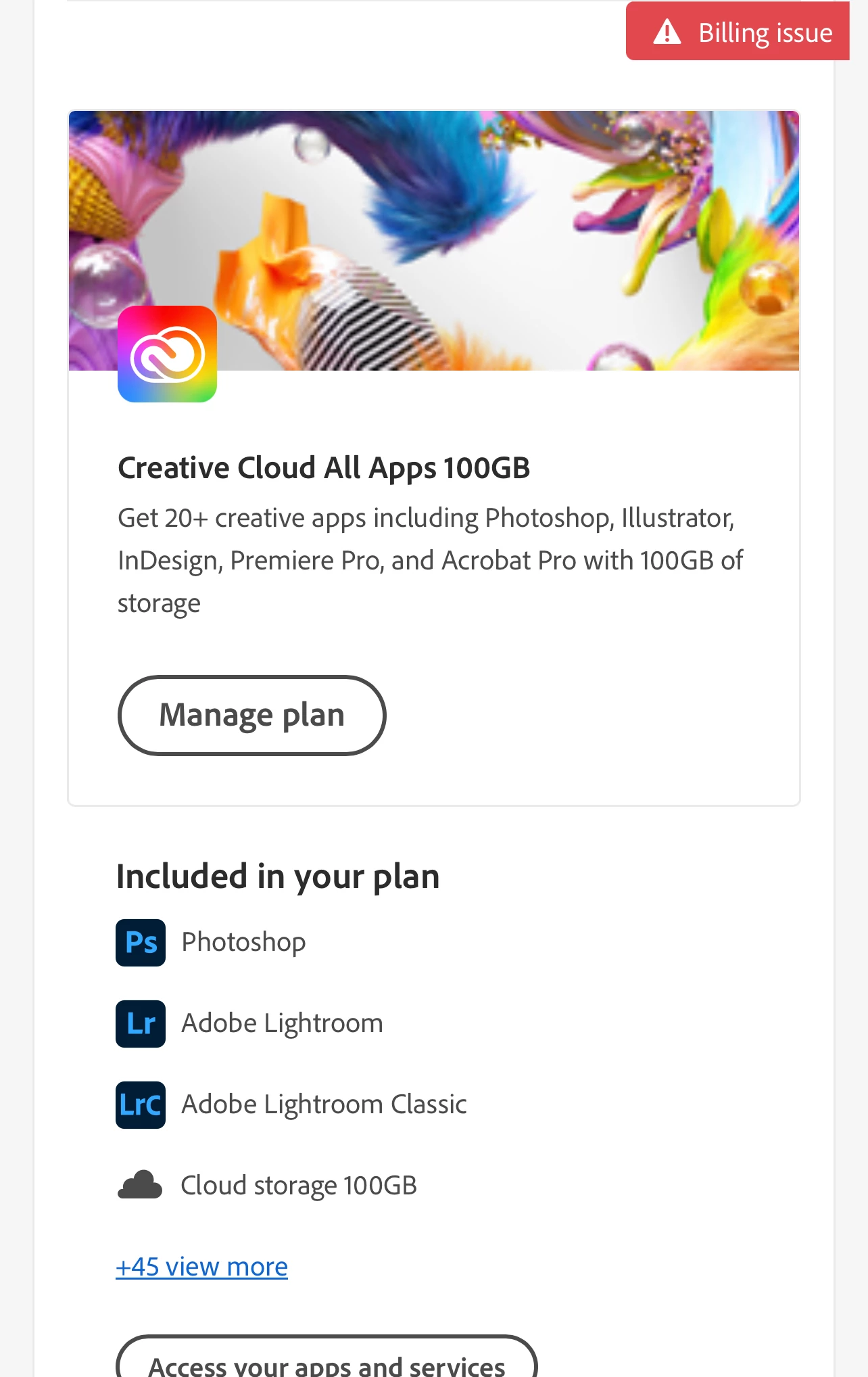Open Access your apps and services

tap(327, 1361)
